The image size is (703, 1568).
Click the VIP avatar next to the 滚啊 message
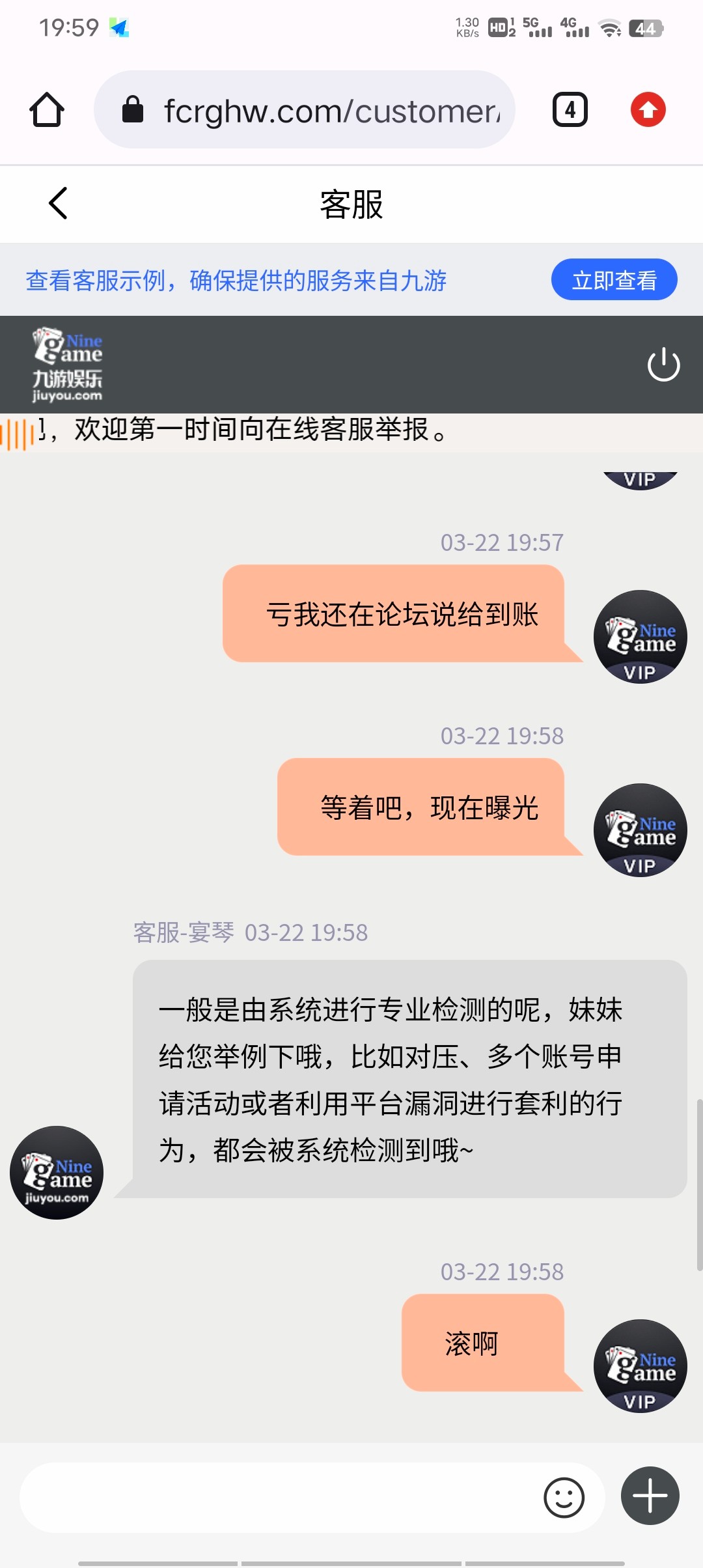640,1367
